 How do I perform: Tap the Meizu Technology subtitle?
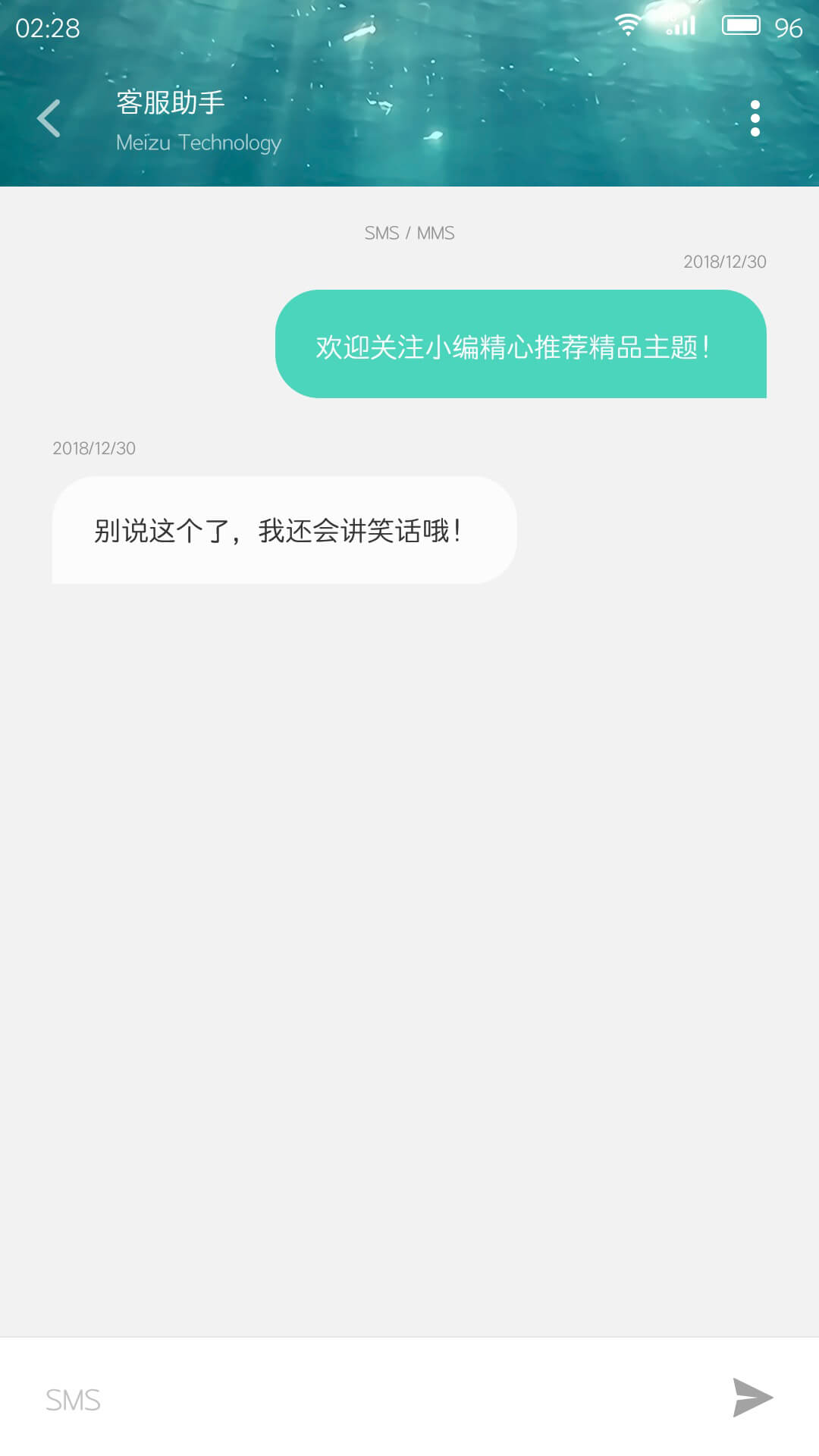pos(198,143)
